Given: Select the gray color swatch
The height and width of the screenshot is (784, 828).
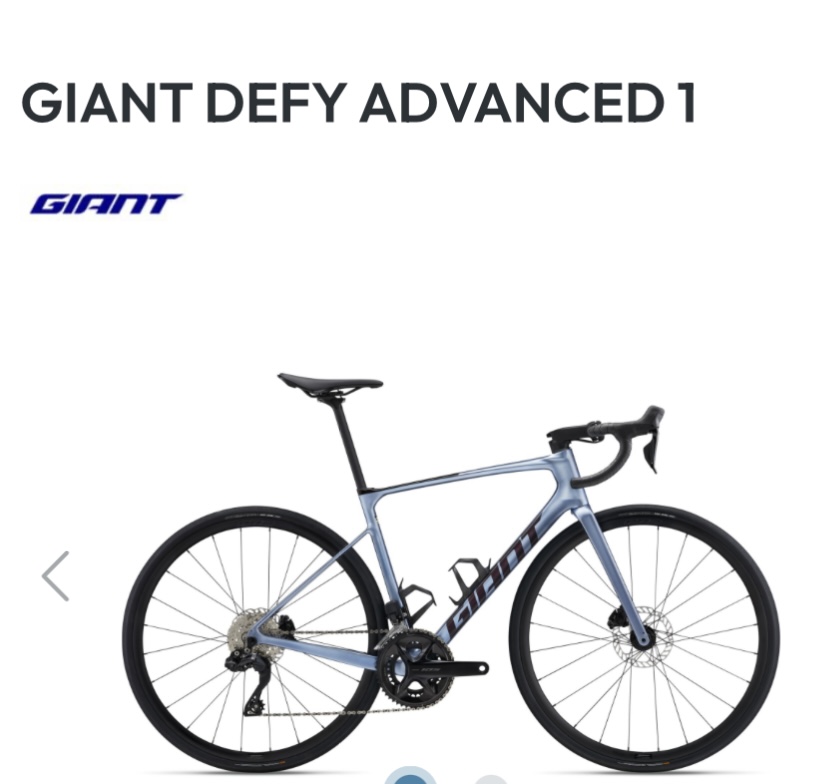Looking at the screenshot, I should [x=490, y=779].
